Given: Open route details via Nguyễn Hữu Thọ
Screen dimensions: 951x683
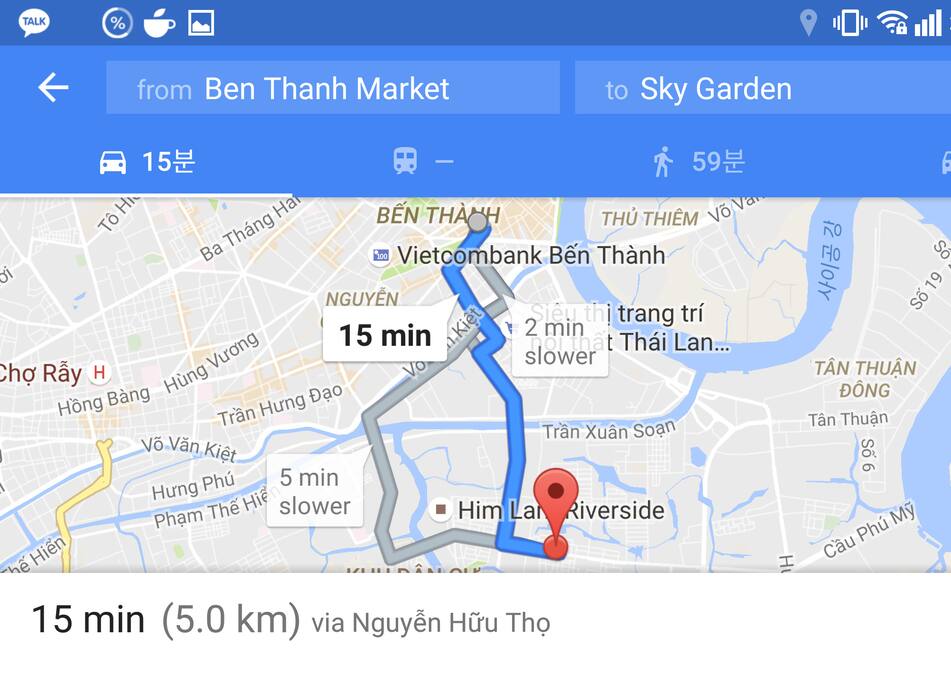Looking at the screenshot, I should 290,621.
